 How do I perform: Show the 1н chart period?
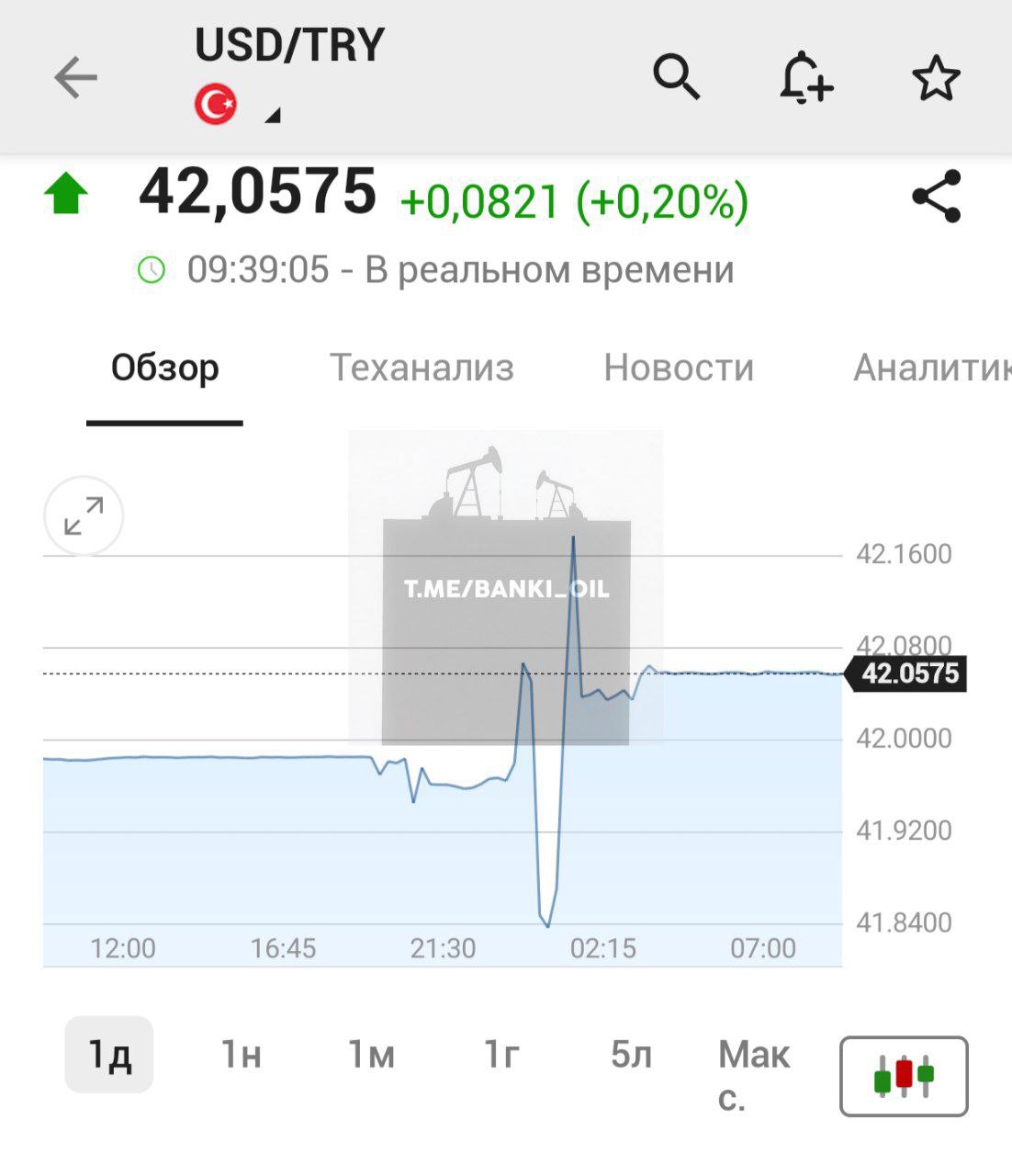(241, 1055)
